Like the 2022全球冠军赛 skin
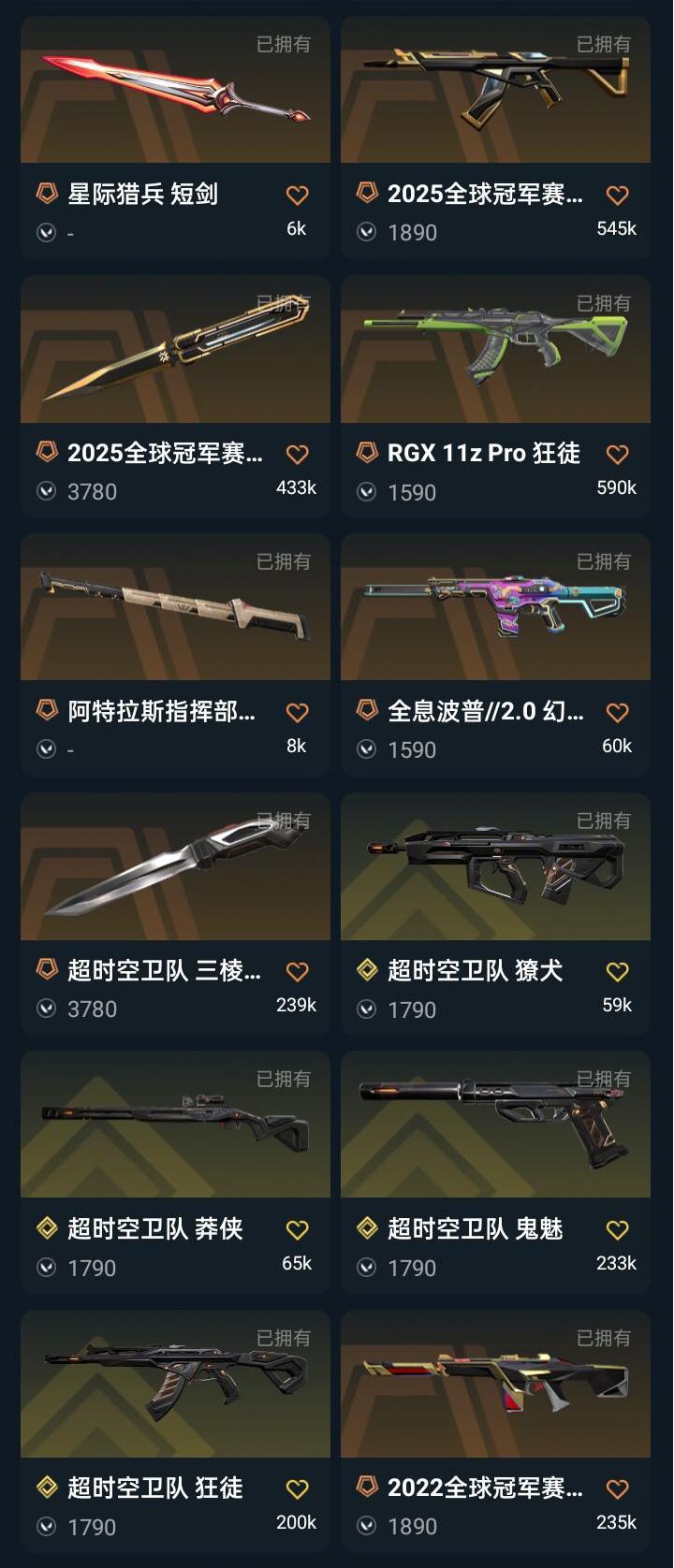Image resolution: width=674 pixels, height=1568 pixels. pos(617,1489)
